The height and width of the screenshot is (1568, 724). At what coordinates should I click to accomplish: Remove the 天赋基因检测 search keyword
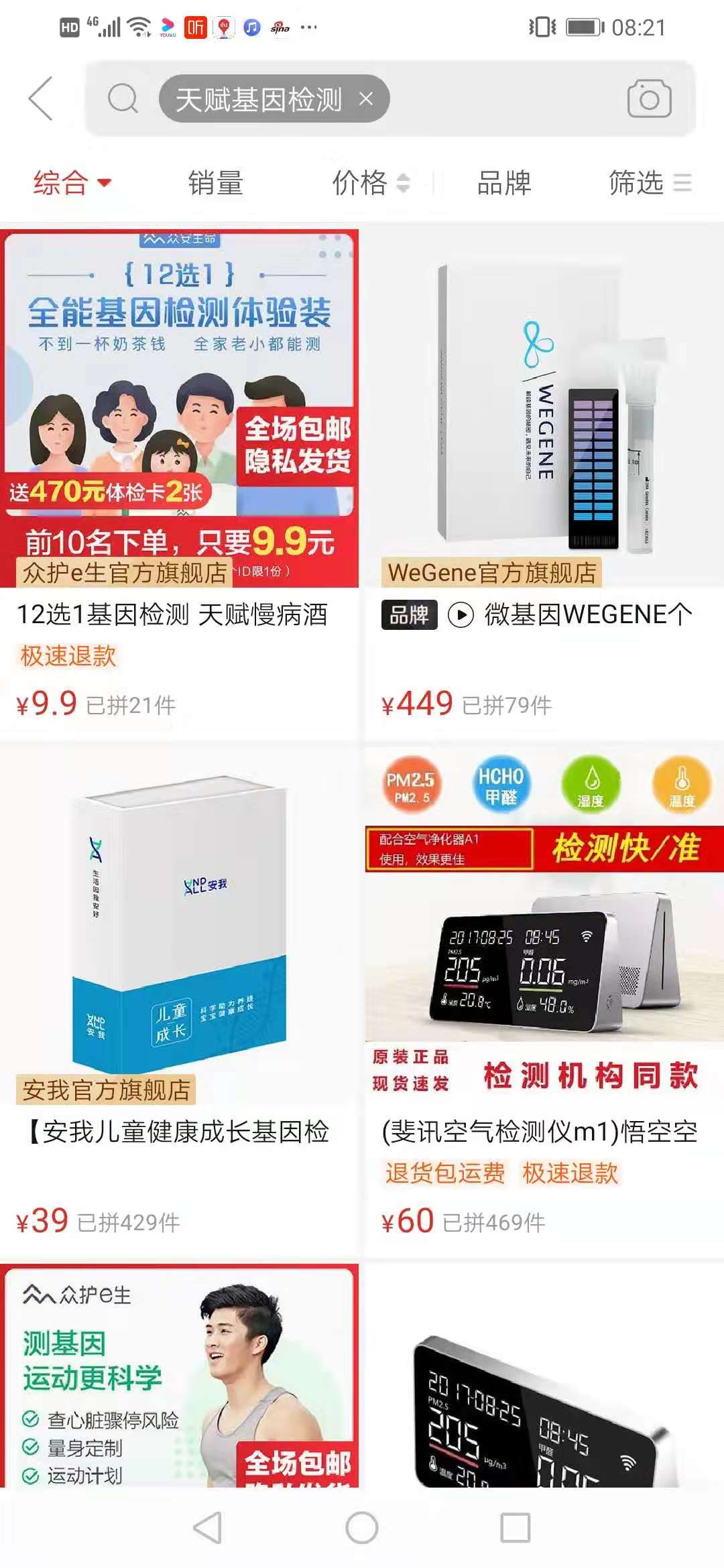click(366, 99)
